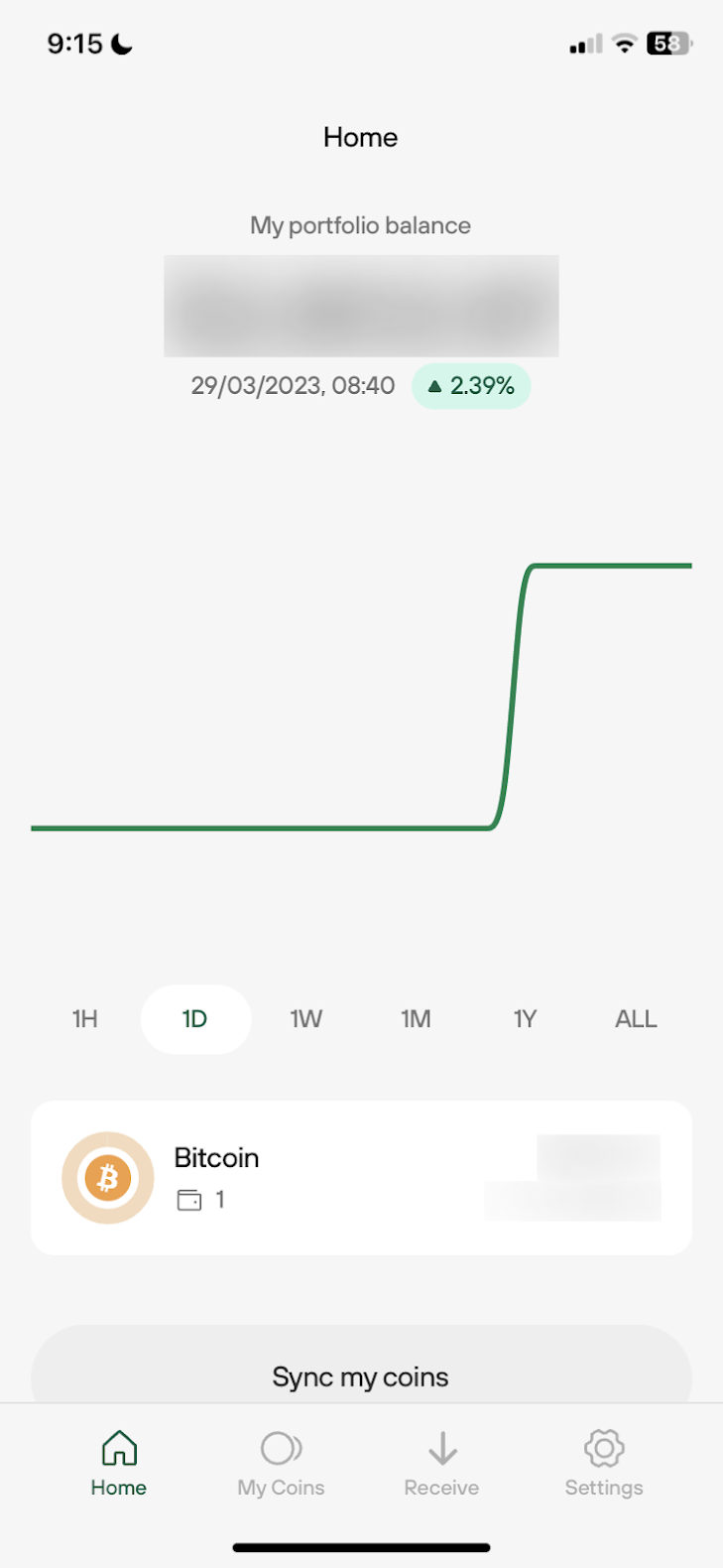Display the ALL time chart
This screenshot has height=1568, width=723.
pyautogui.click(x=635, y=1018)
